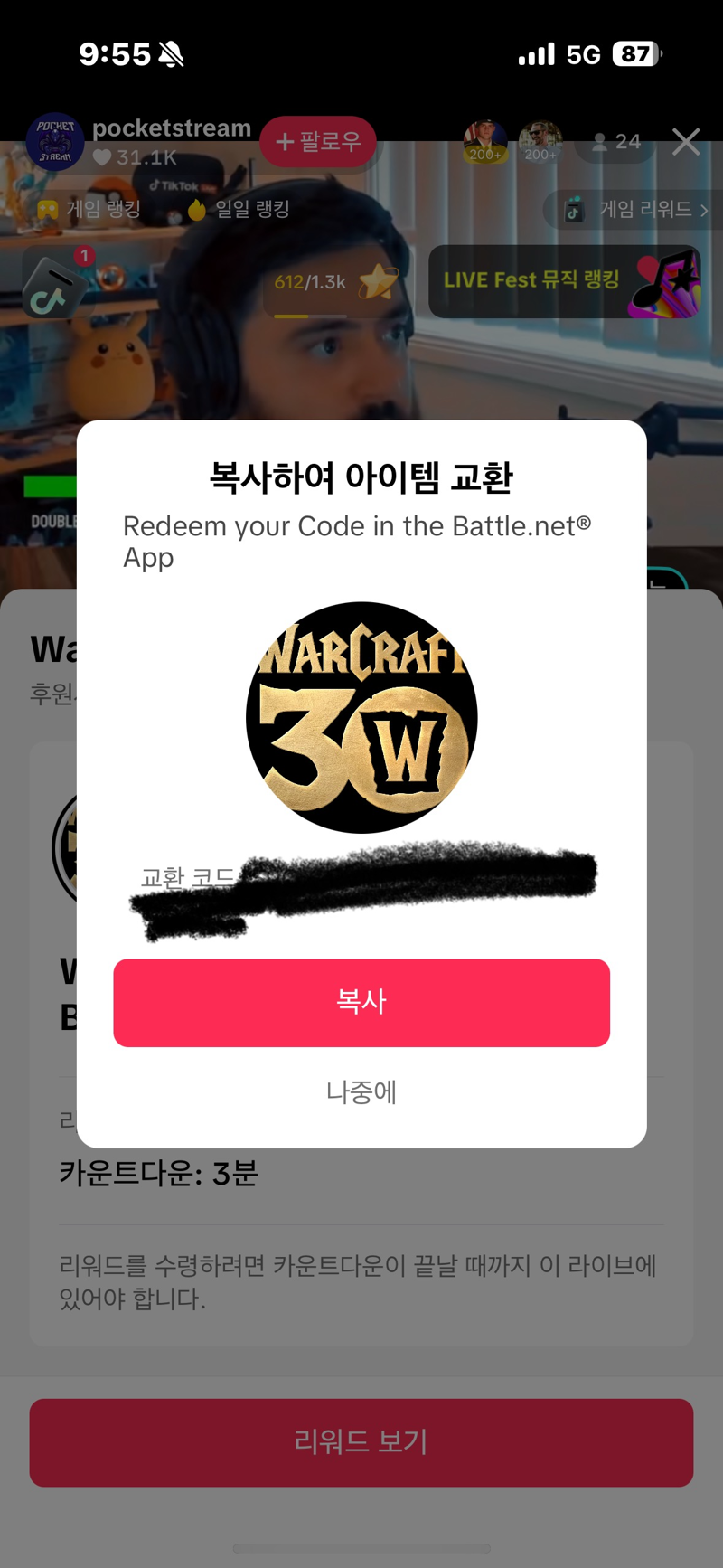Viewport: 723px width, 1568px height.
Task: Follow pocketstream with 팔로우 button
Action: [318, 142]
